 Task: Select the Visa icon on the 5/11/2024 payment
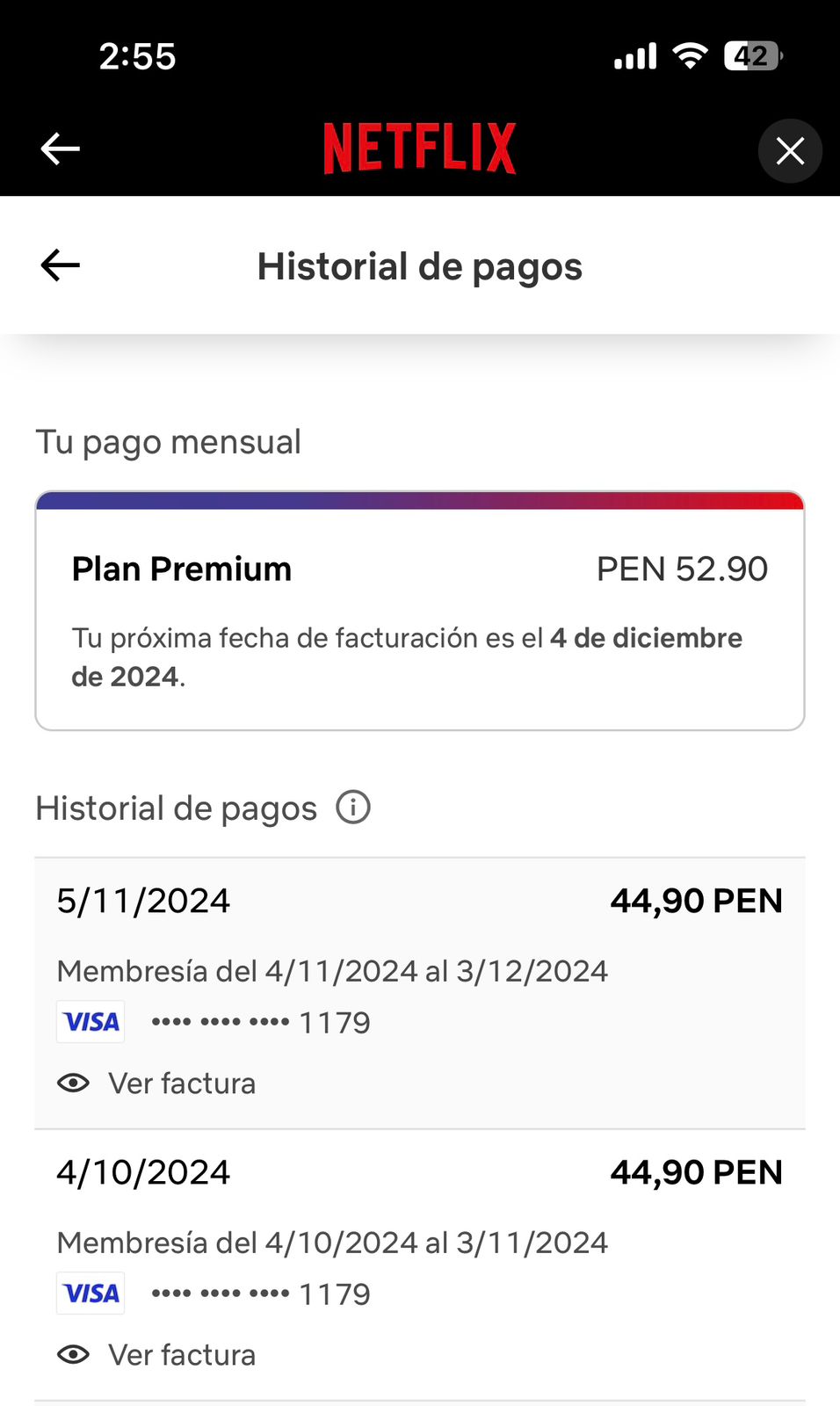90,1021
